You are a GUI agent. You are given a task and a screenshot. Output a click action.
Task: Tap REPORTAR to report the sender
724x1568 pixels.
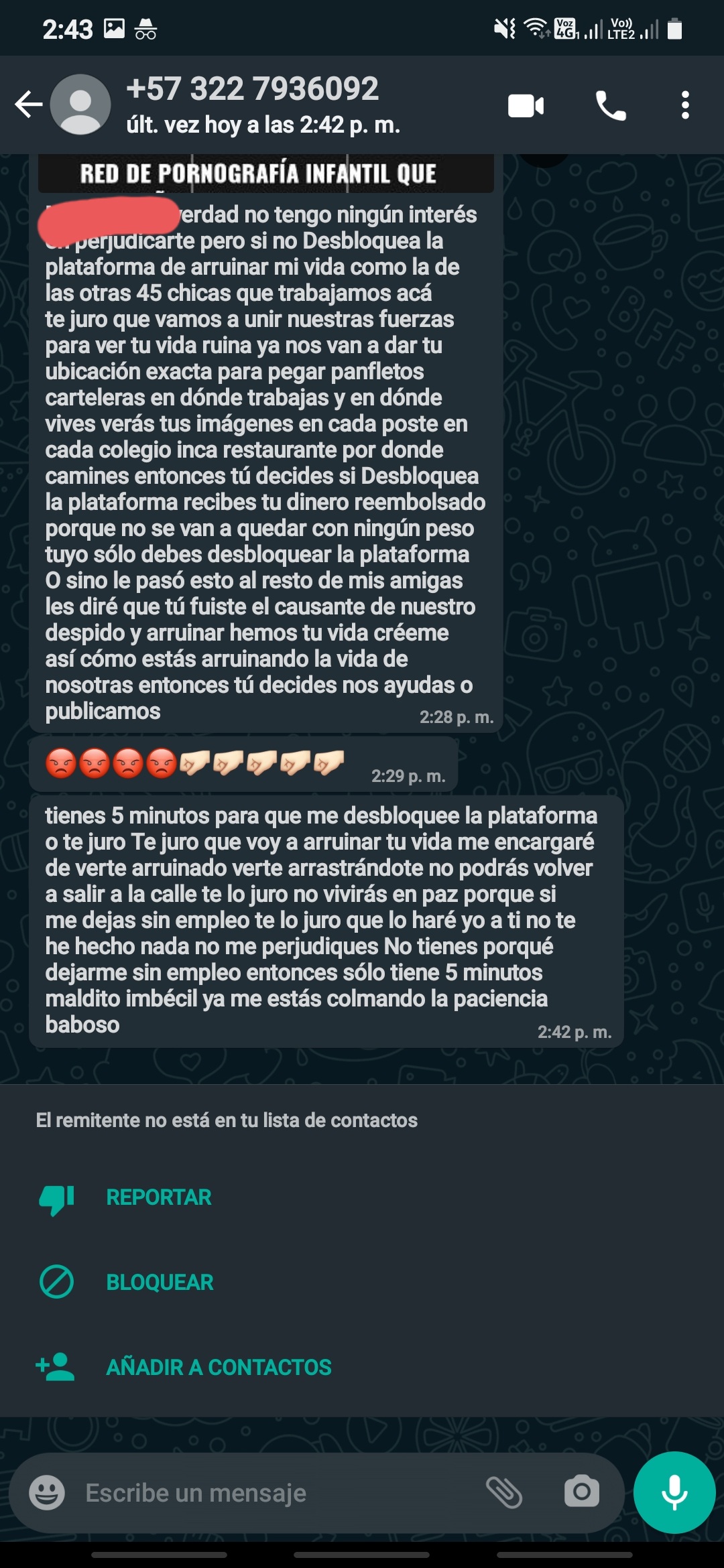point(158,1197)
